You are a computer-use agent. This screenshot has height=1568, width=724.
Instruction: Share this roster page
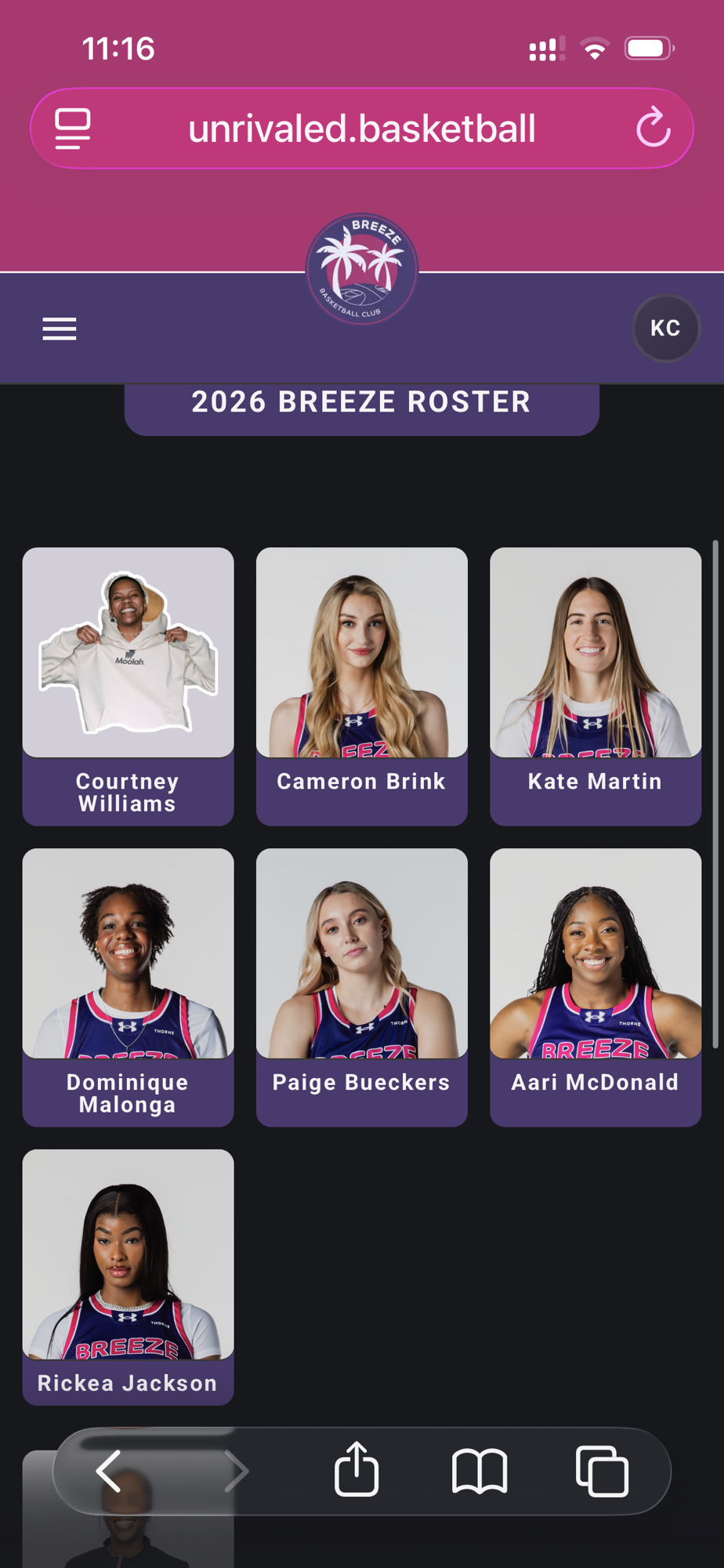[x=357, y=1470]
